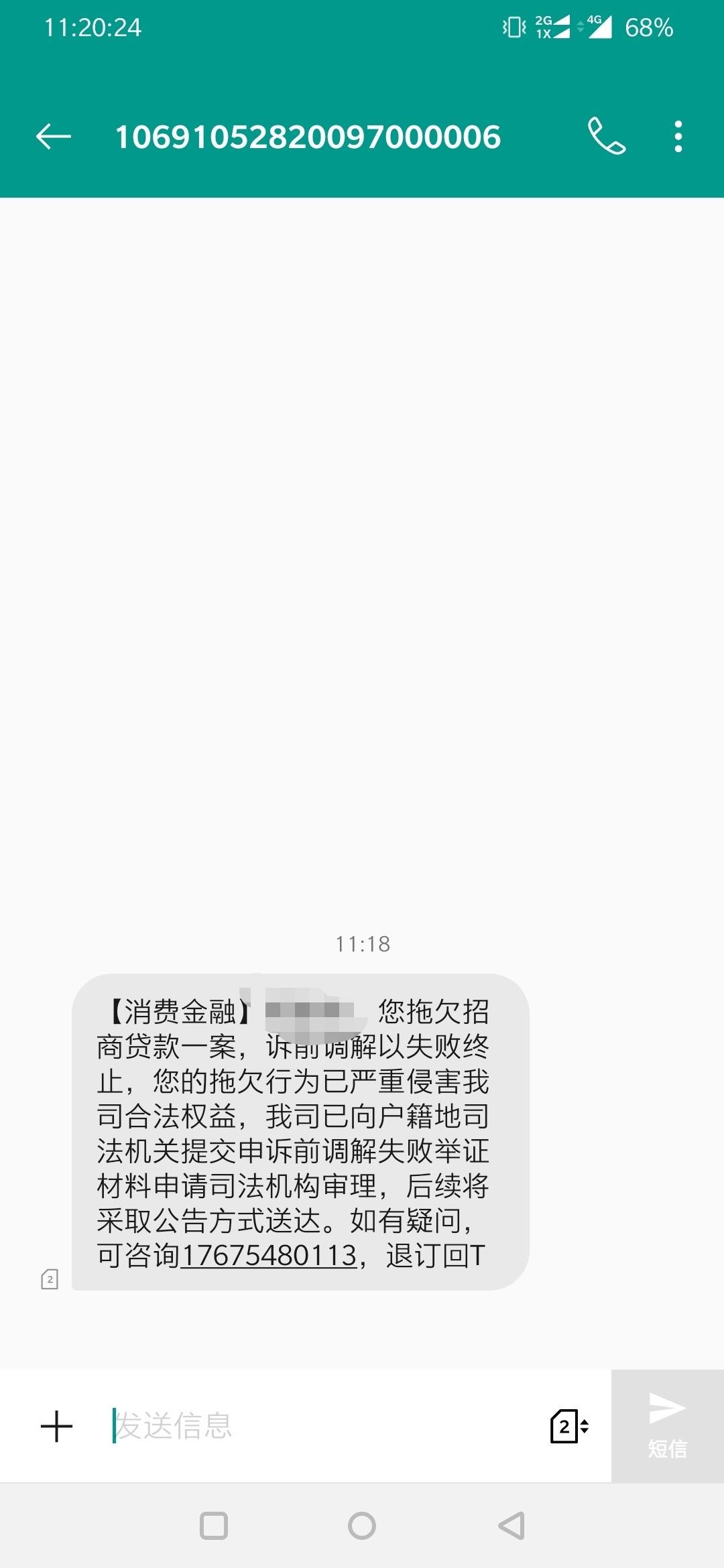This screenshot has height=1568, width=724.
Task: Tap the back arrow to leave the conversation
Action: tap(54, 136)
